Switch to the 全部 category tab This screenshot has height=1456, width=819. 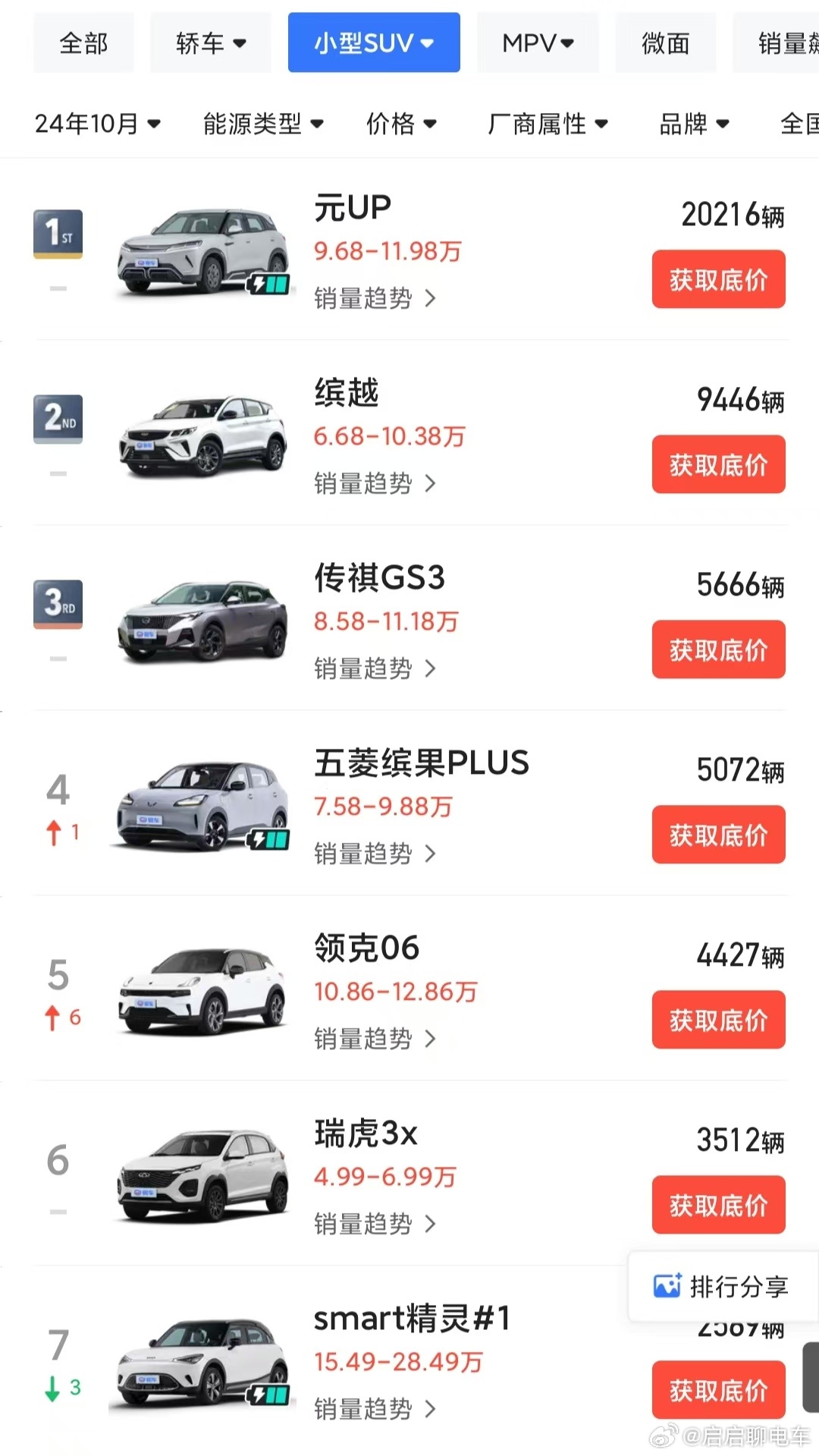83,43
